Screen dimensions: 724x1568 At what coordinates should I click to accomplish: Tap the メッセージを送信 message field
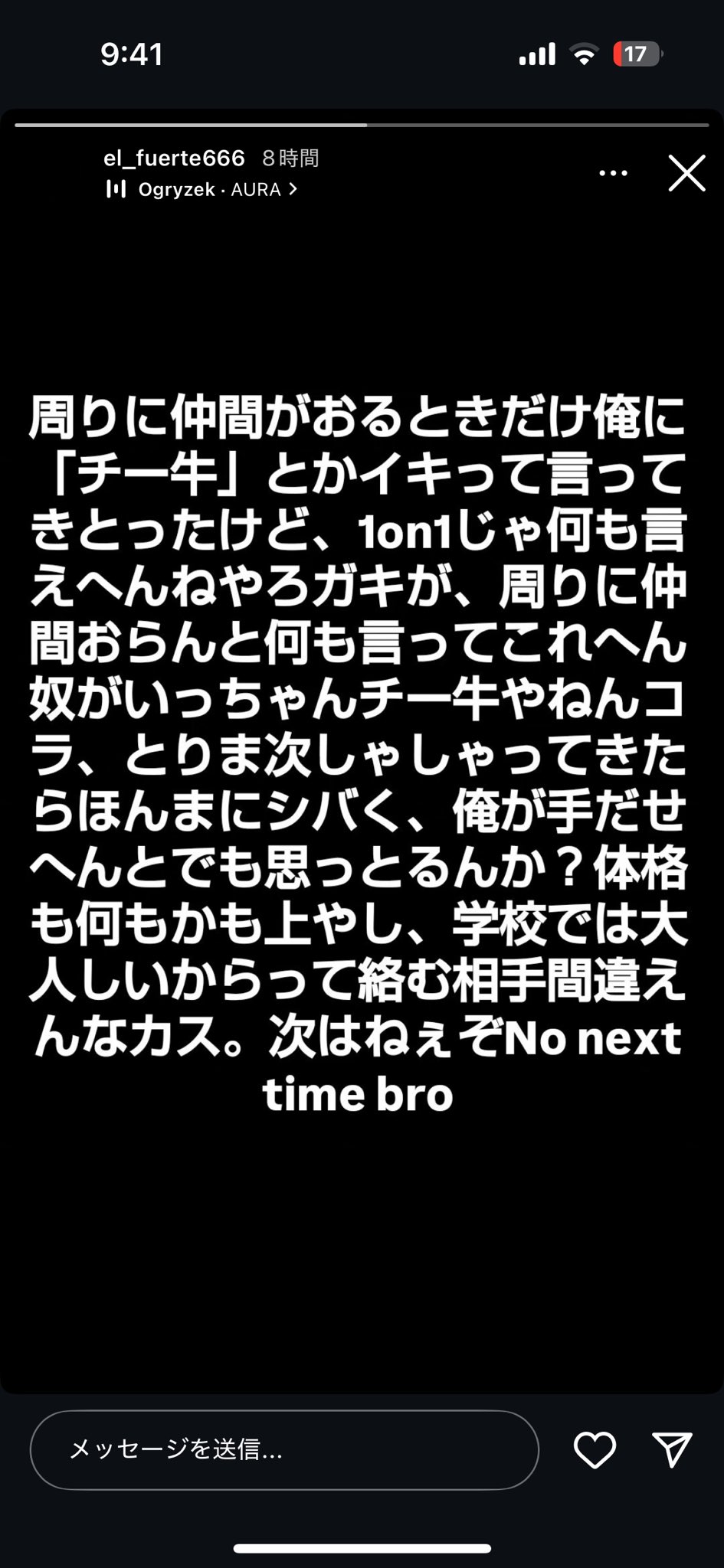click(x=283, y=1449)
